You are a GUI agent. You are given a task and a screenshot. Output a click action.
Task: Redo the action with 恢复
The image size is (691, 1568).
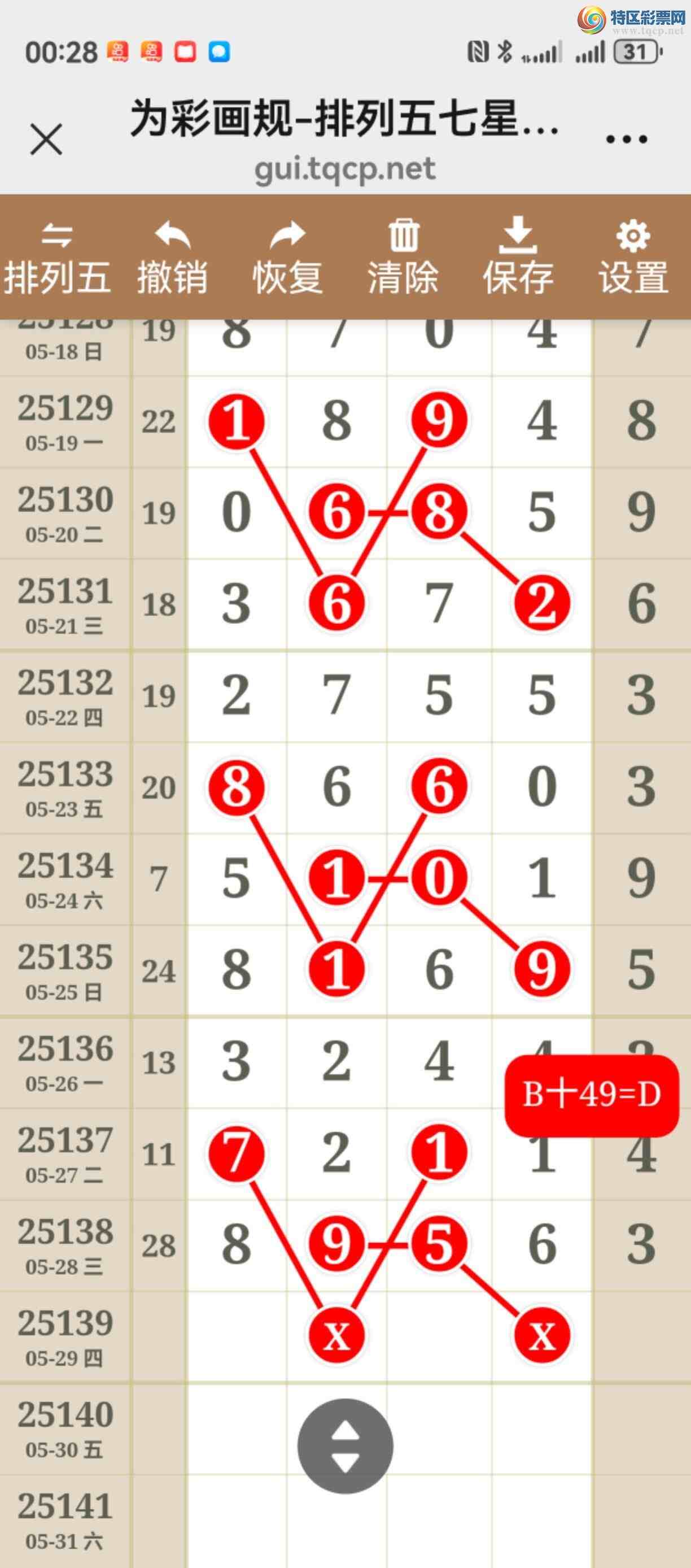pos(287,258)
